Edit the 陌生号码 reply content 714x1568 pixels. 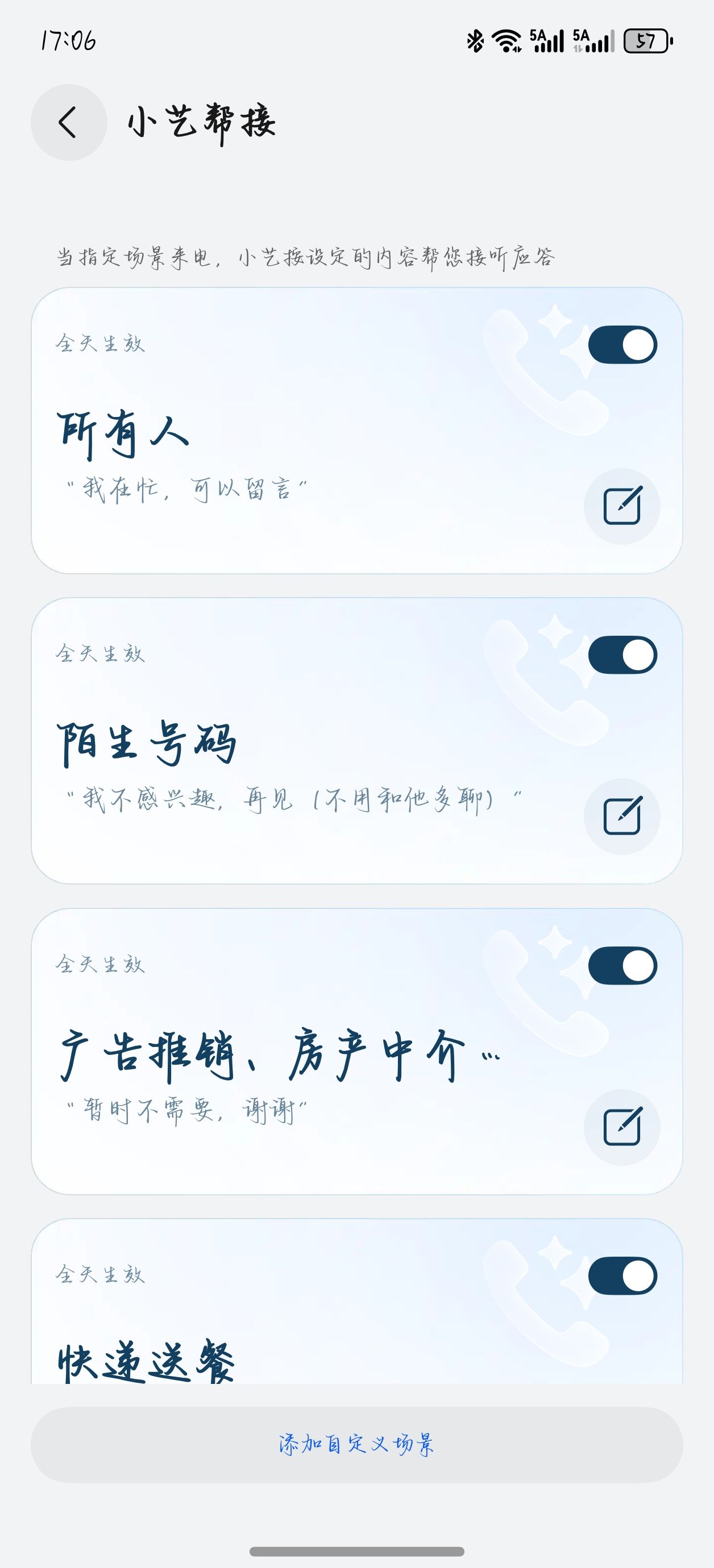click(621, 816)
